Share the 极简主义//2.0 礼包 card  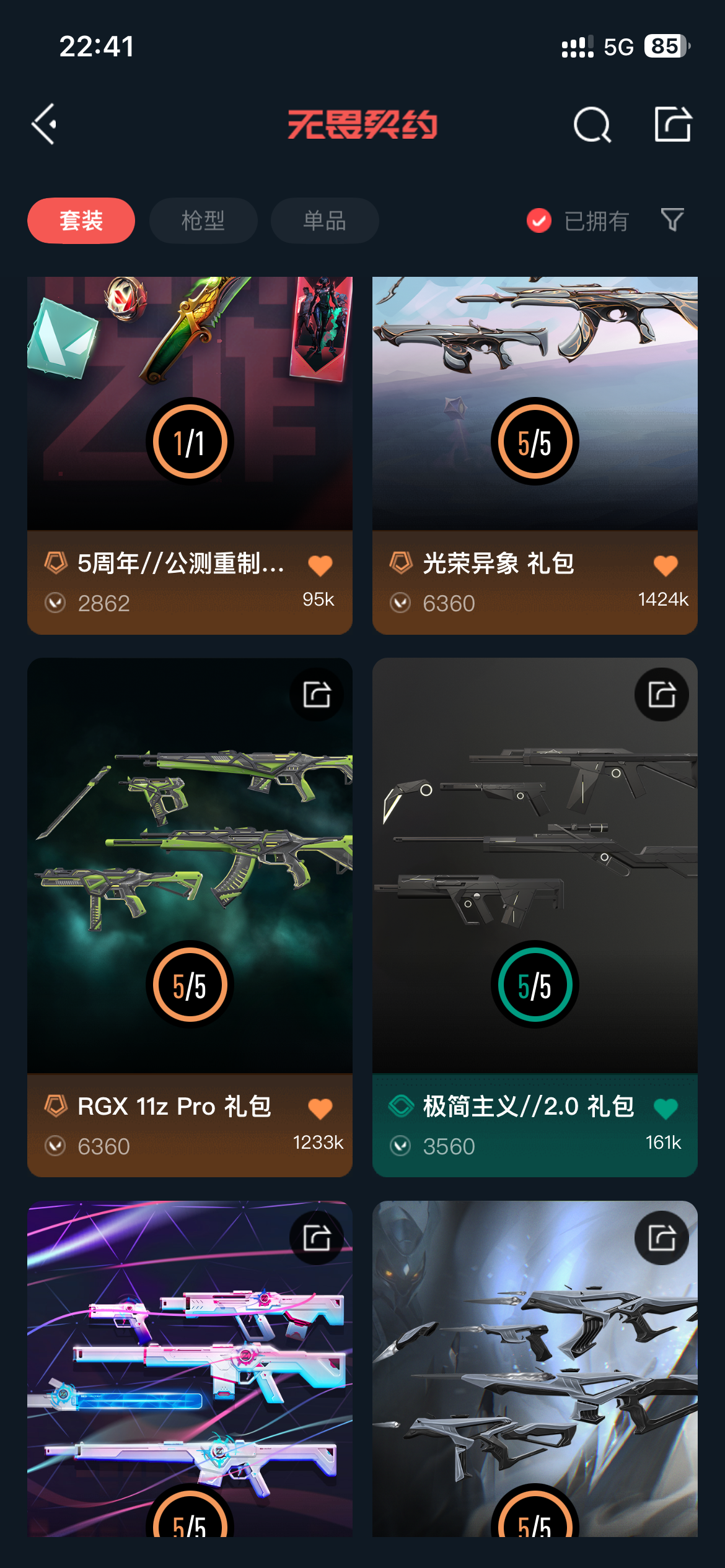click(x=662, y=694)
